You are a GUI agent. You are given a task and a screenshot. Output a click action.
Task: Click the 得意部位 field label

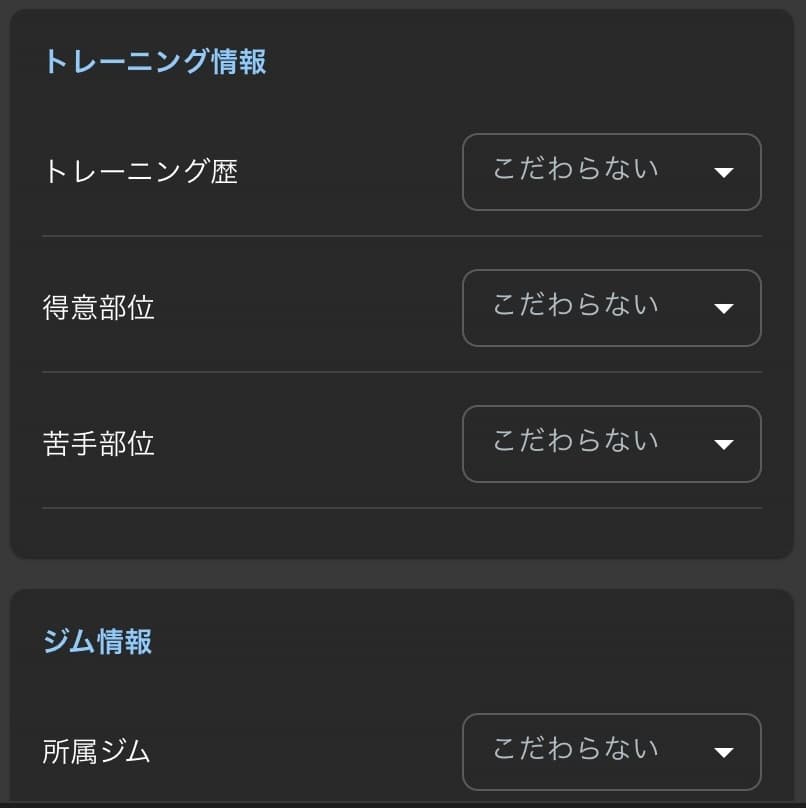click(x=98, y=308)
